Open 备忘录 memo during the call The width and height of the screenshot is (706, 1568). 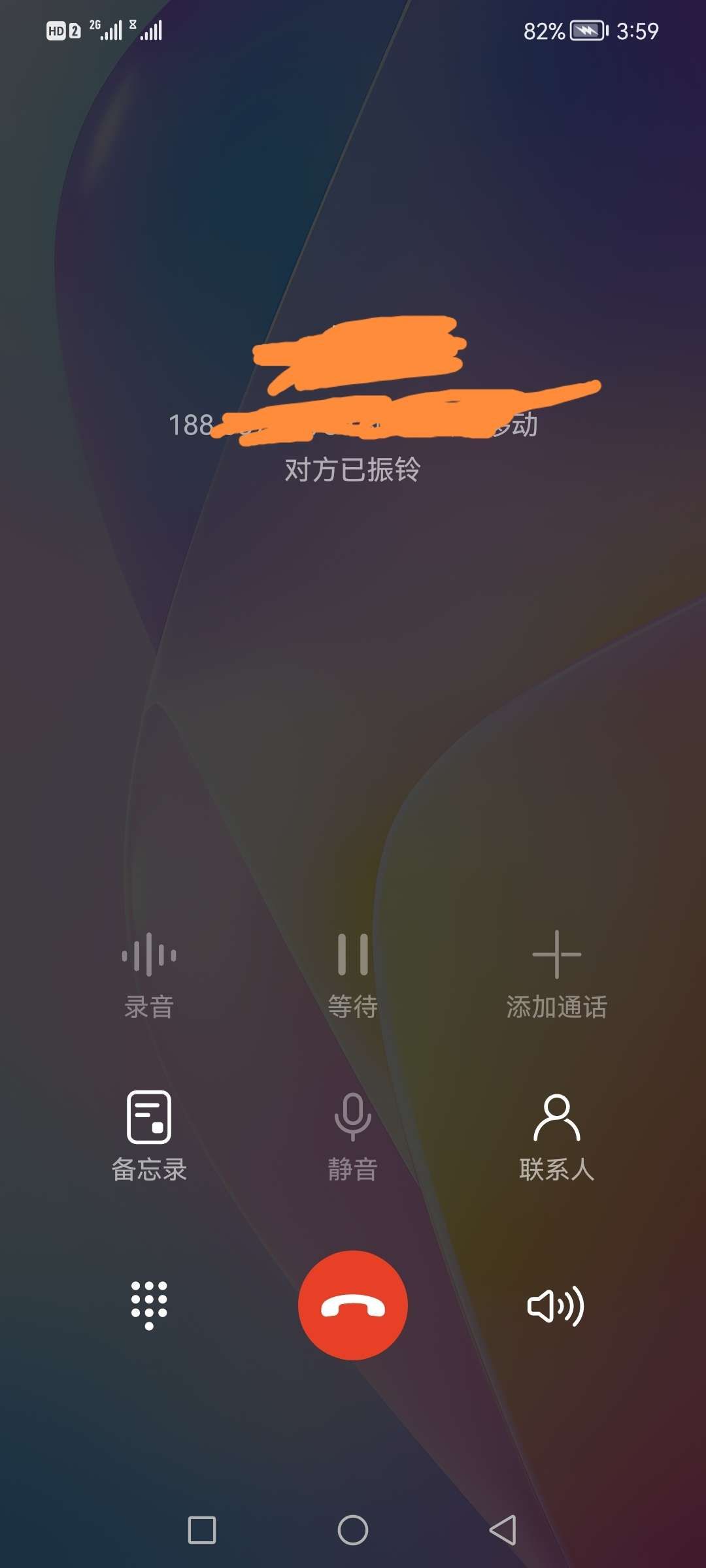click(149, 1135)
